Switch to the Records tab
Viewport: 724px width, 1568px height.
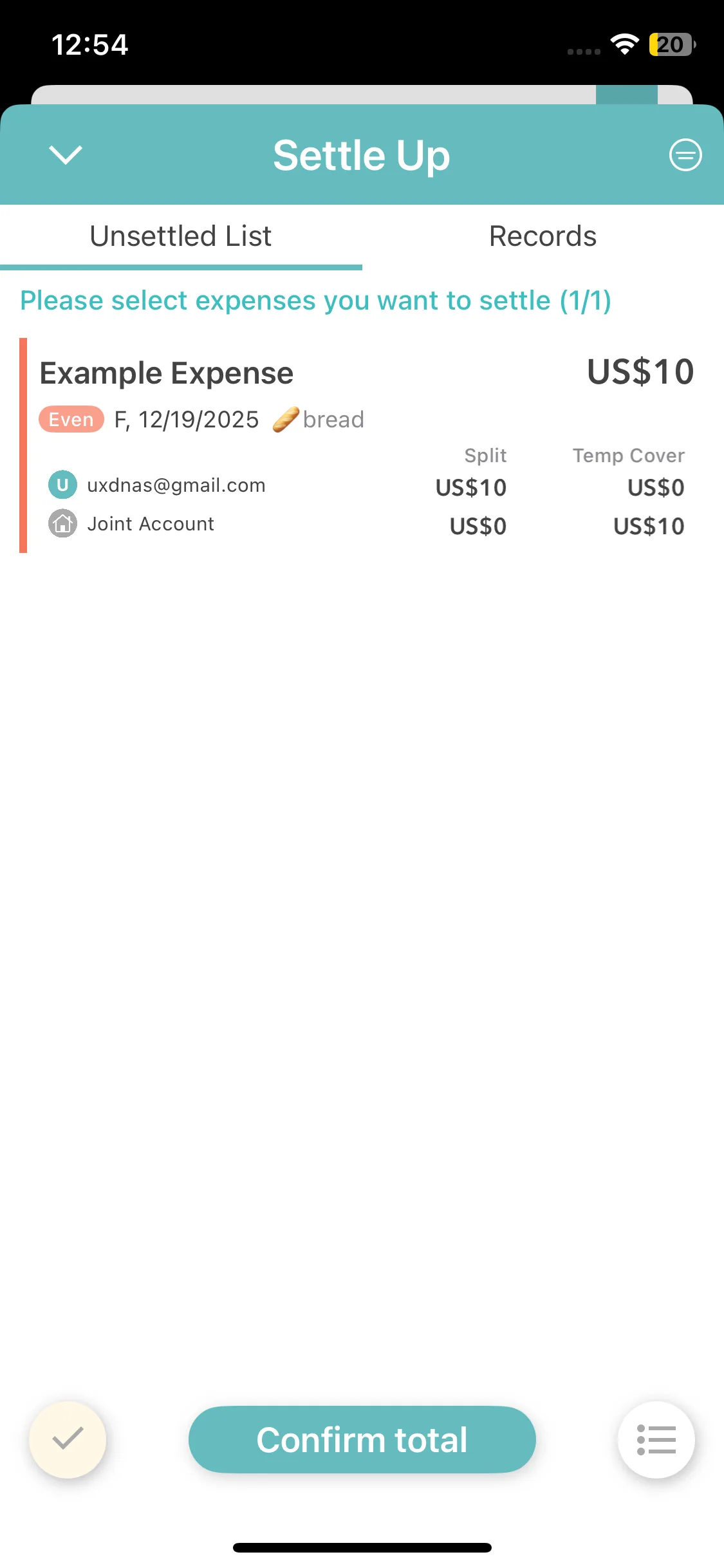[x=543, y=236]
